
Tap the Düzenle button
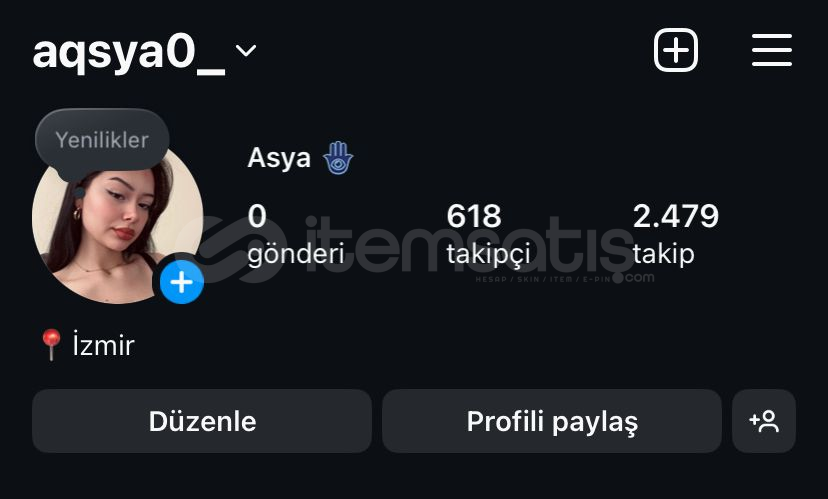(x=202, y=421)
